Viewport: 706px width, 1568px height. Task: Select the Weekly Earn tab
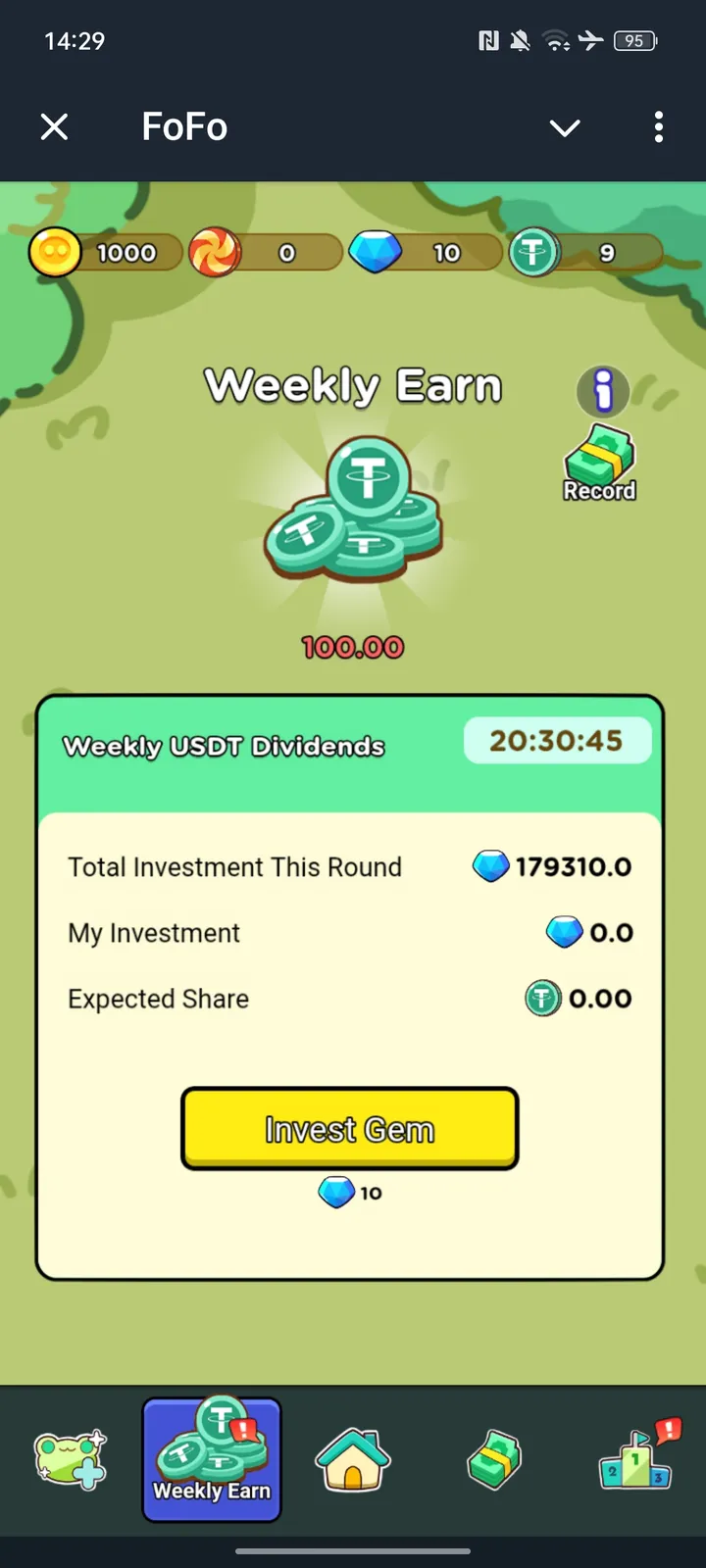[212, 1459]
